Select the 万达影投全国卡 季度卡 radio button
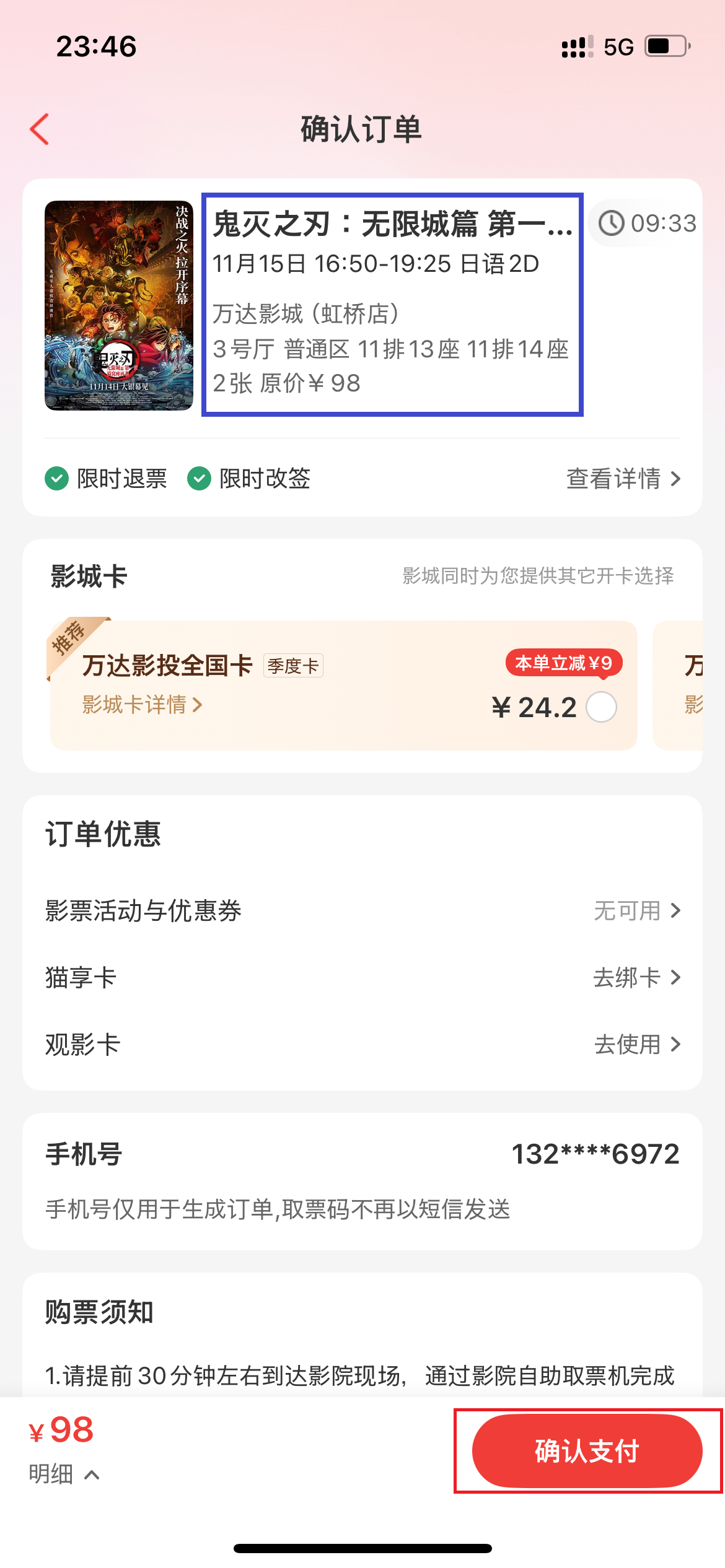The height and width of the screenshot is (1568, 725). [x=601, y=707]
